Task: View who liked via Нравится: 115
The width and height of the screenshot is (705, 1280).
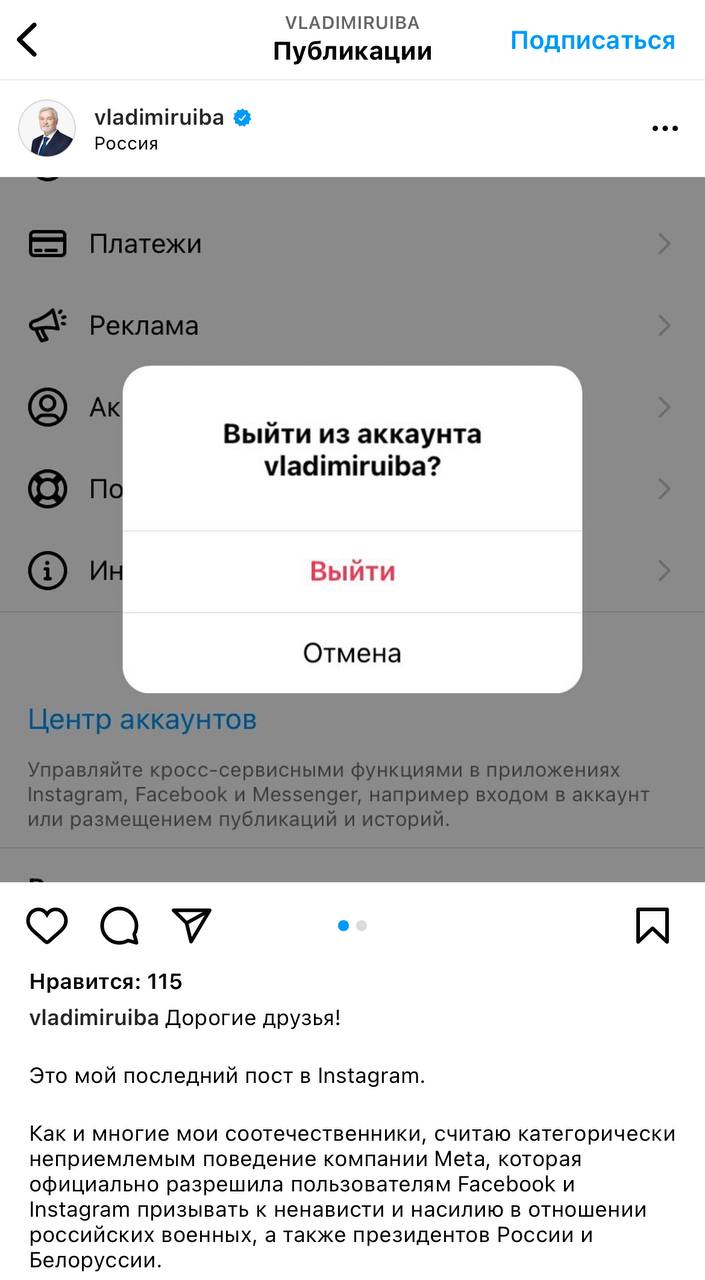Action: [106, 981]
